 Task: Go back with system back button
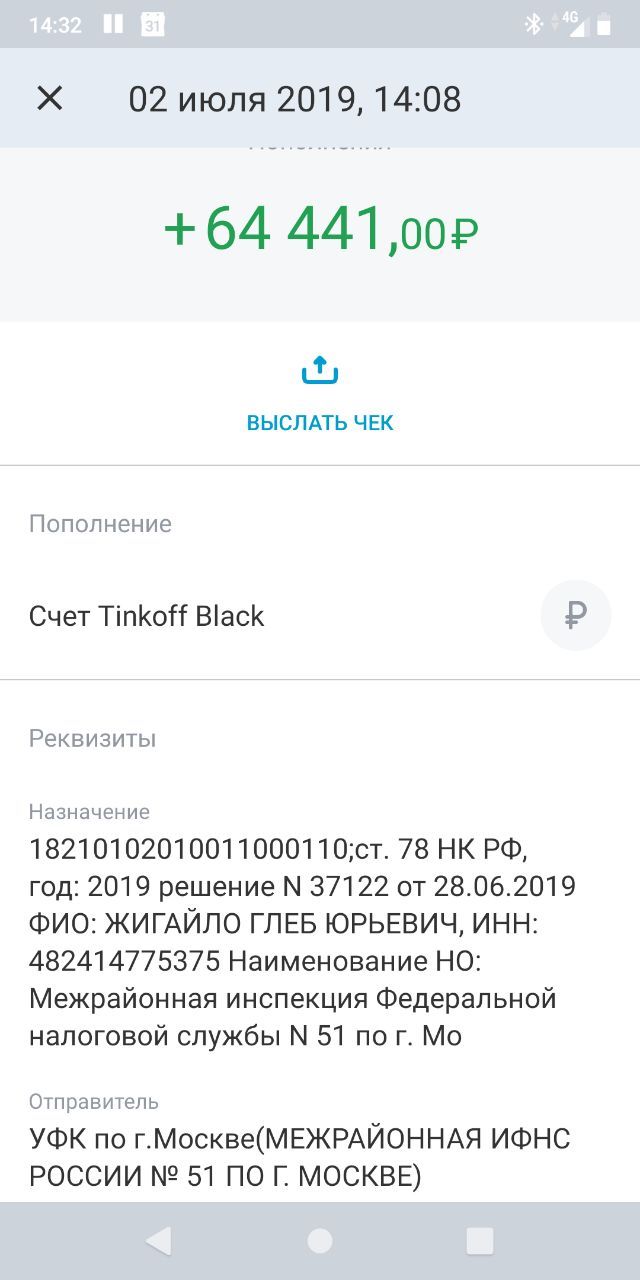point(158,1241)
